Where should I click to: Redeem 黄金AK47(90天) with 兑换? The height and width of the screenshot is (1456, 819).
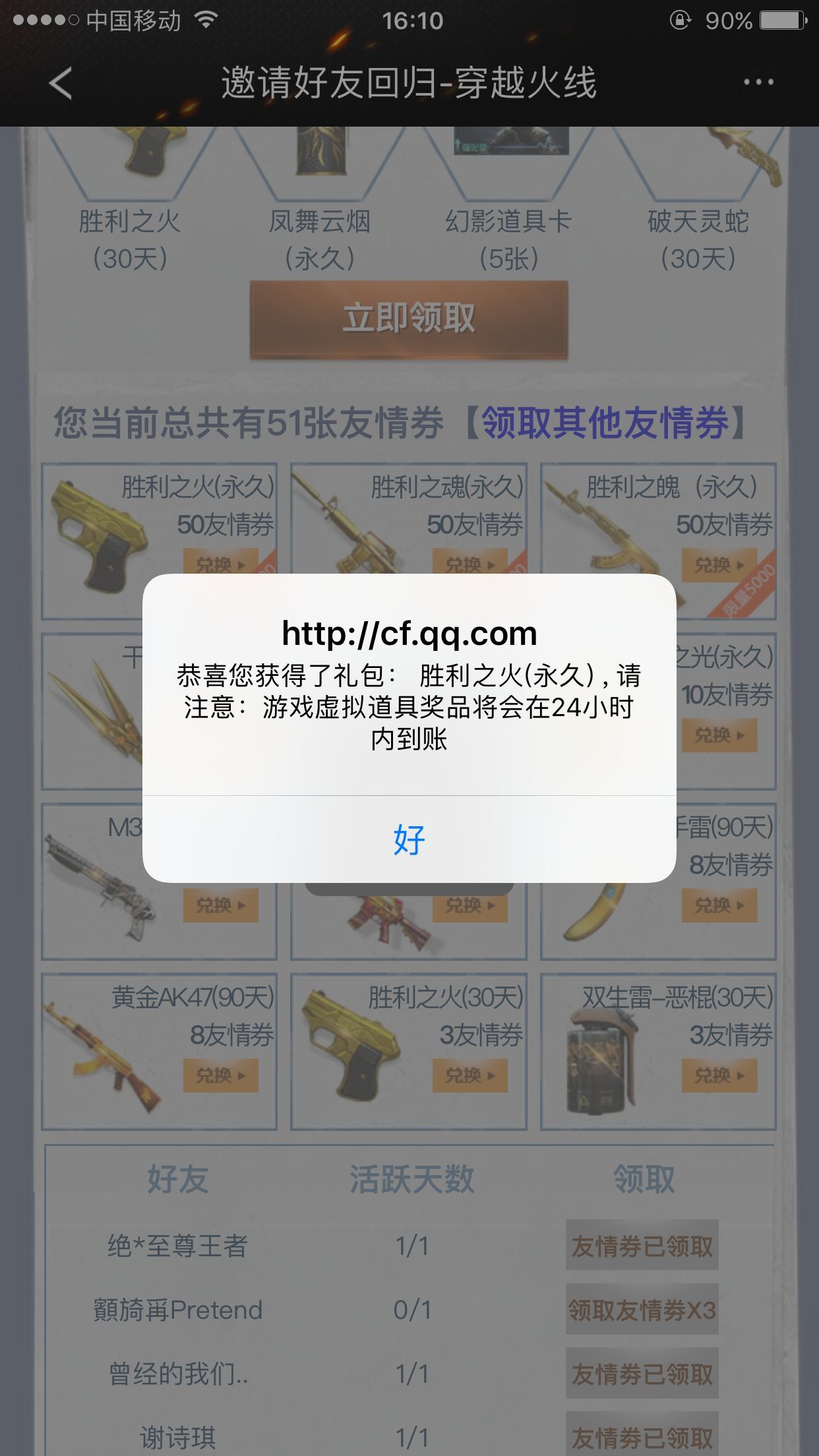(220, 1076)
